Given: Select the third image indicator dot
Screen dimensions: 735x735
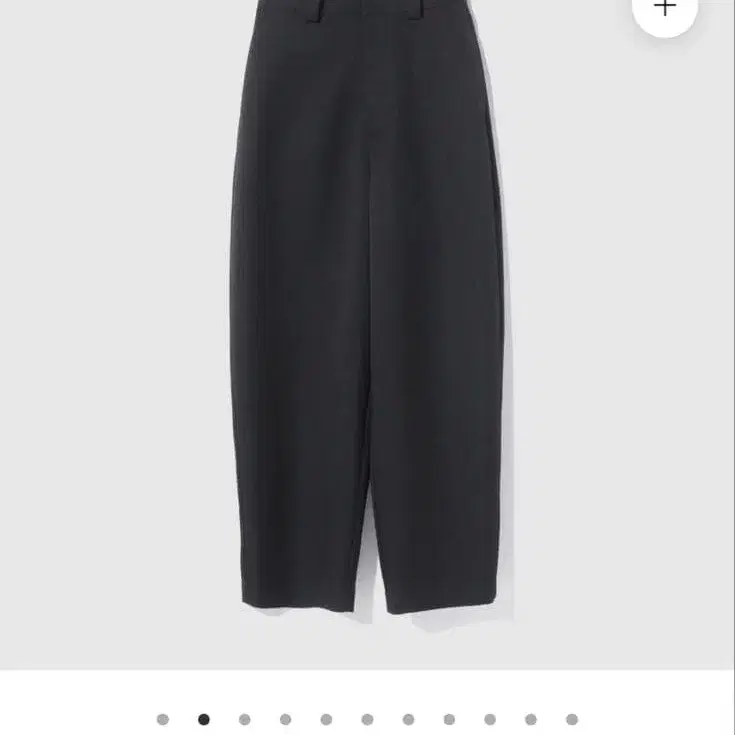Looking at the screenshot, I should pyautogui.click(x=245, y=719).
